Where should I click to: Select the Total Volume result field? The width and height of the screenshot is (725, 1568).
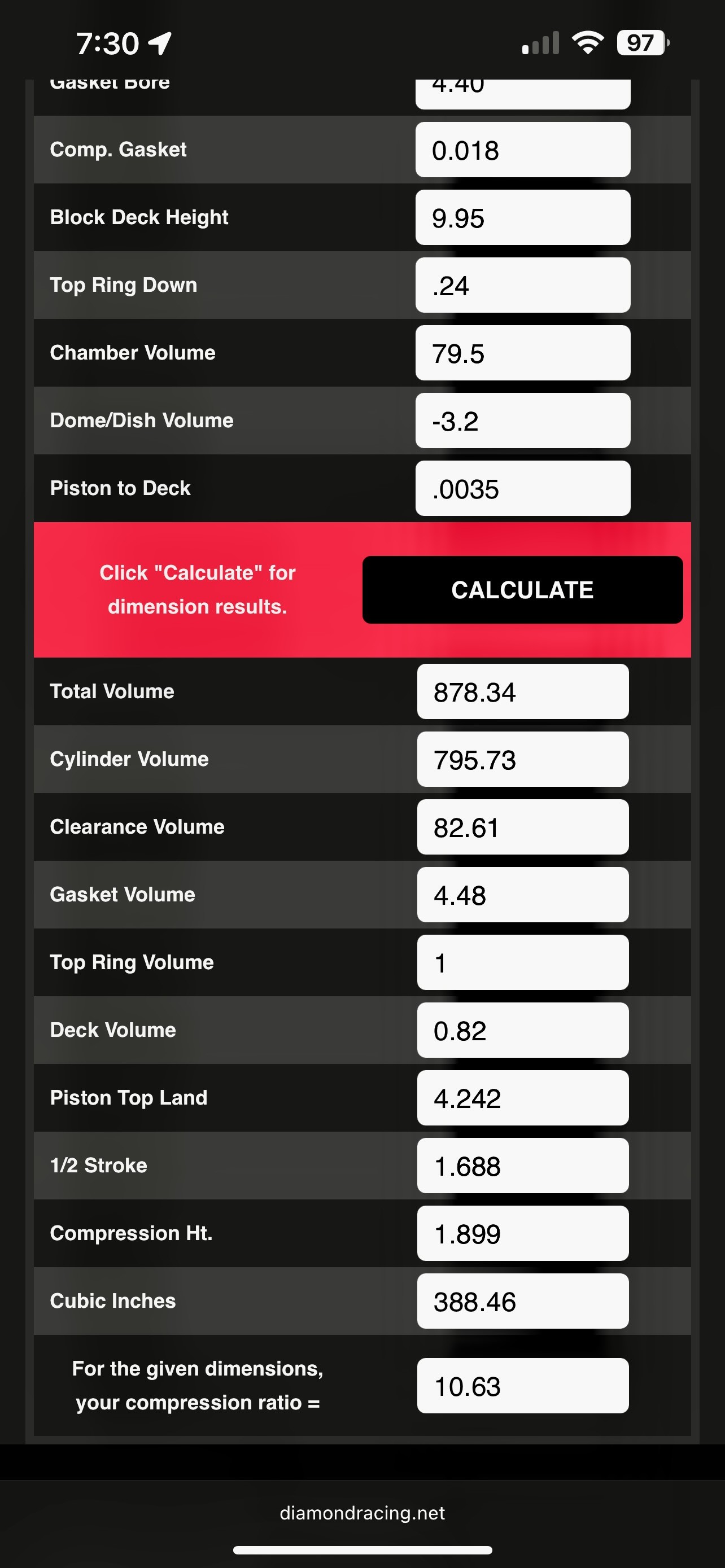tap(522, 691)
